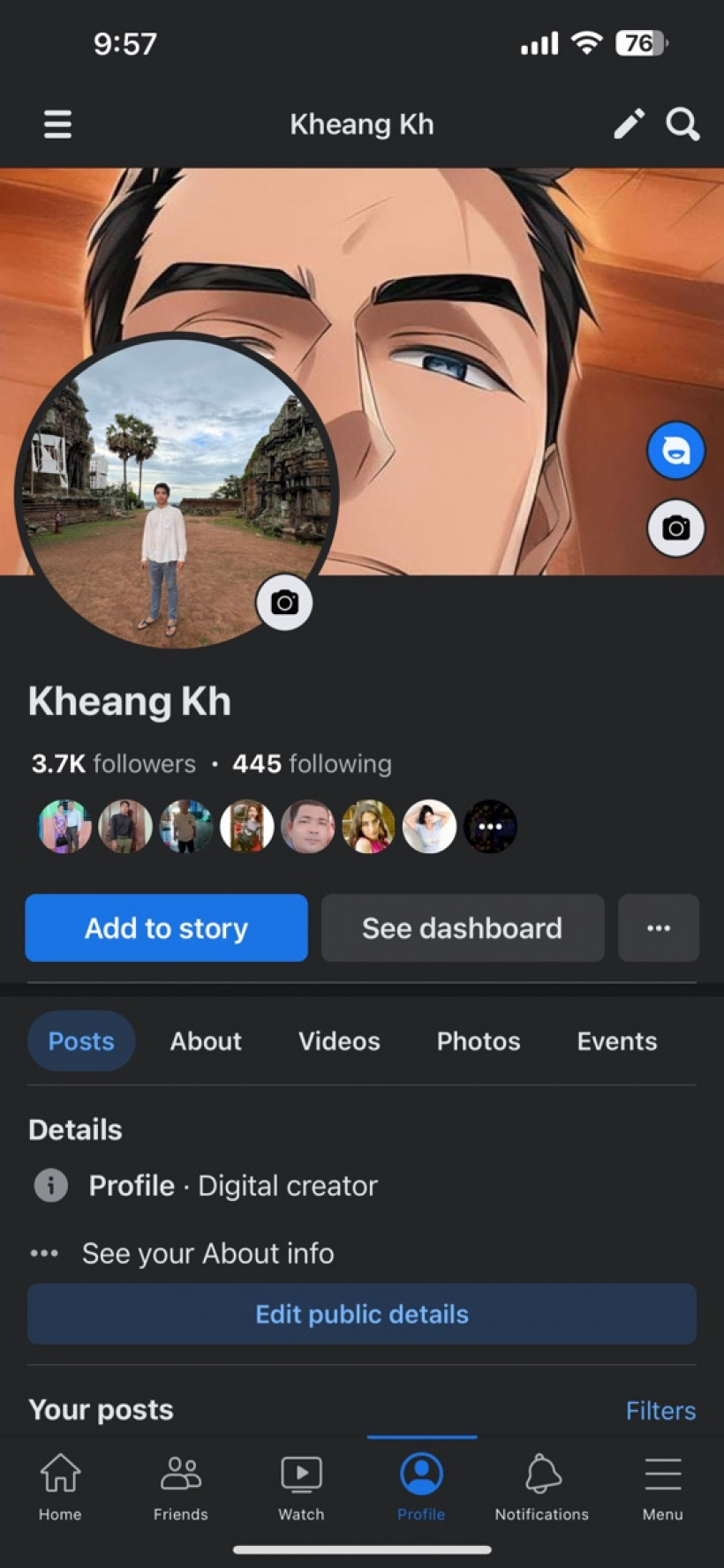The height and width of the screenshot is (1568, 724).
Task: Open the hamburger menu icon
Action: point(57,124)
